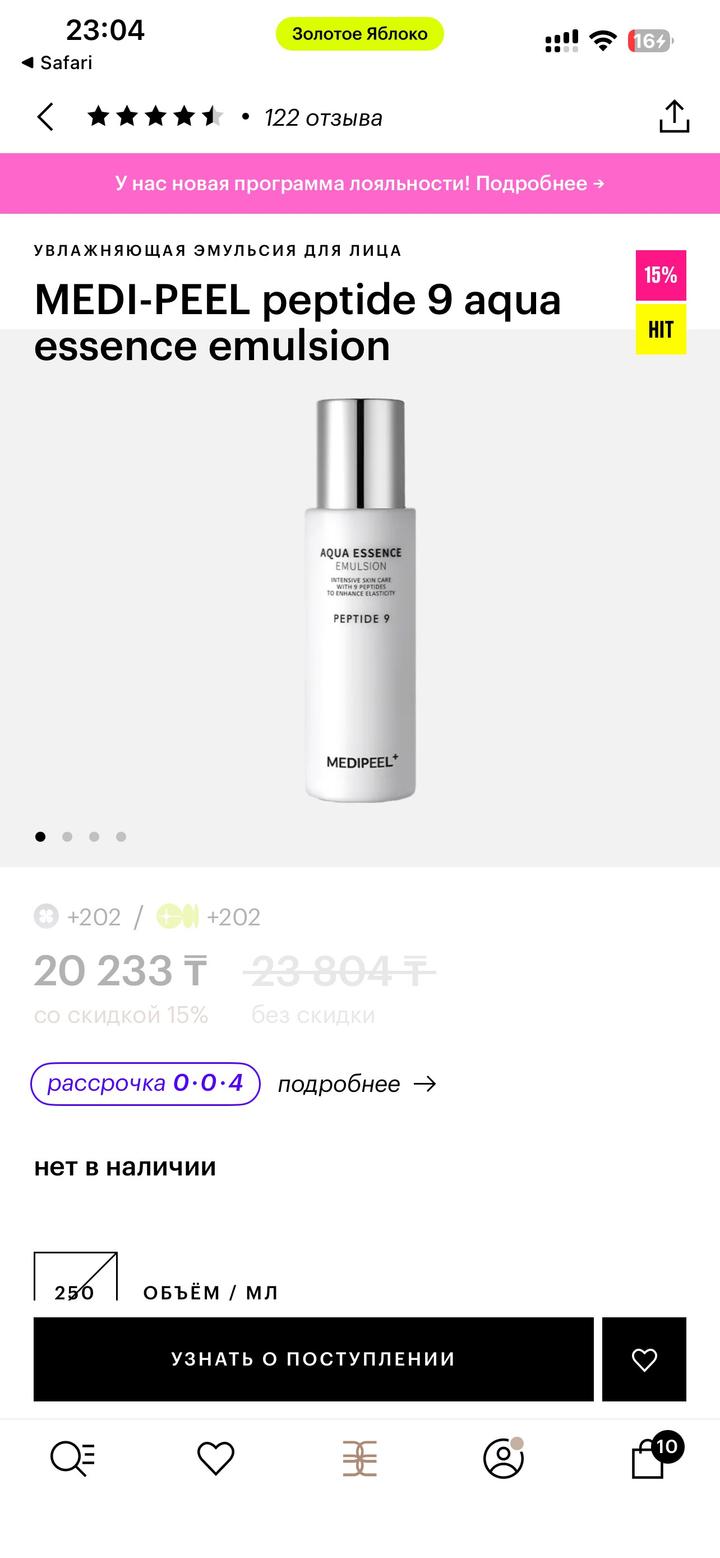Open the profile tab
Viewport: 720px width, 1558px height.
(503, 1459)
